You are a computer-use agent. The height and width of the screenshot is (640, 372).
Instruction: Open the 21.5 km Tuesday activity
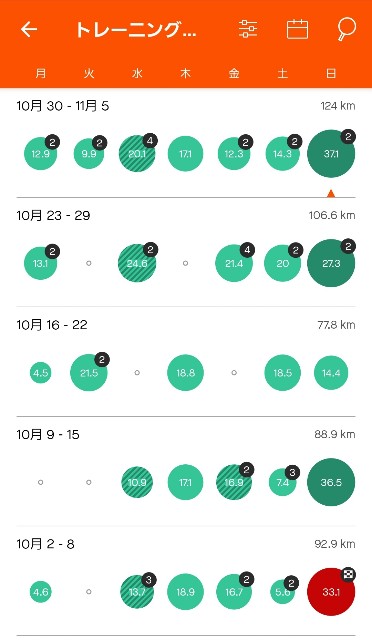pos(89,373)
